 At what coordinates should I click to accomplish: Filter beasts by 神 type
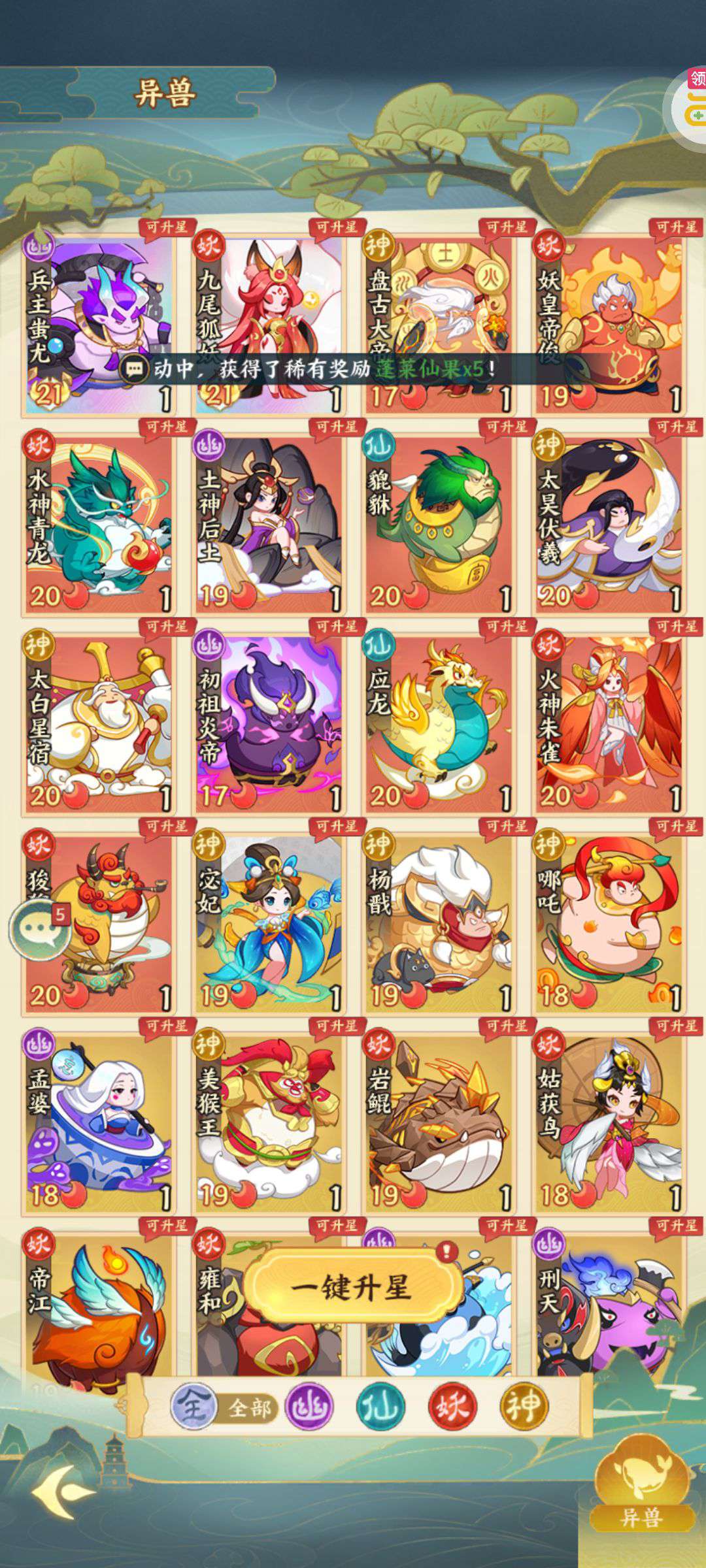tap(524, 1407)
